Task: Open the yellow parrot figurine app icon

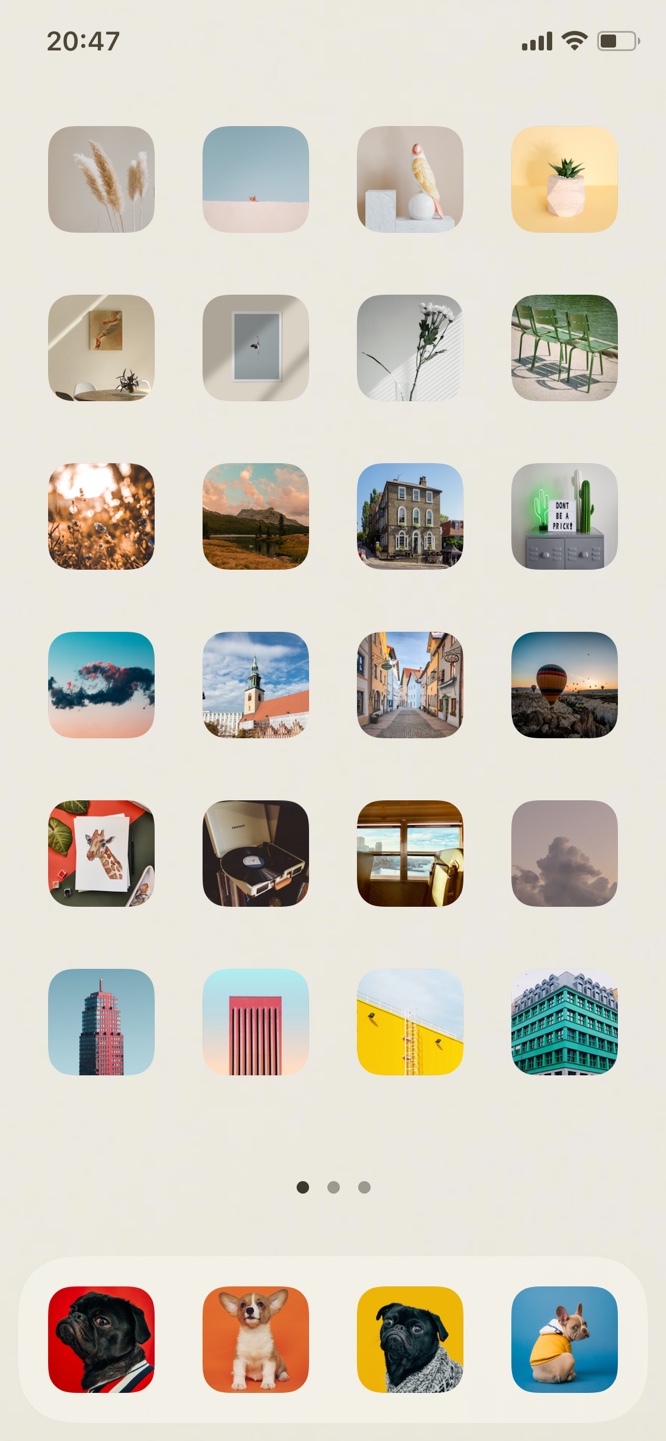Action: (x=410, y=179)
